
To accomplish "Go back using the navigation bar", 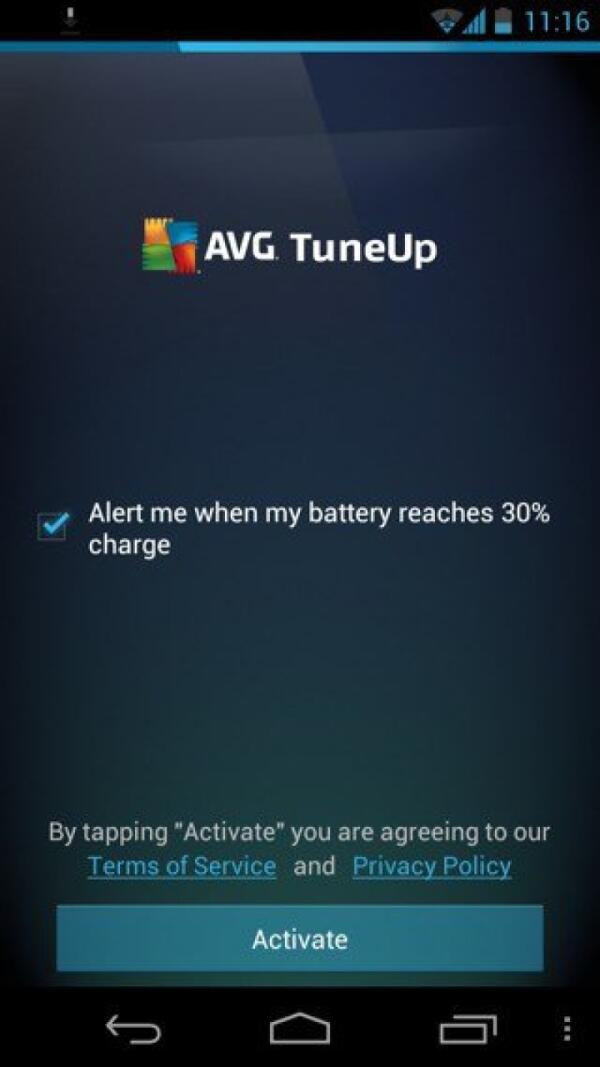I will 132,1028.
